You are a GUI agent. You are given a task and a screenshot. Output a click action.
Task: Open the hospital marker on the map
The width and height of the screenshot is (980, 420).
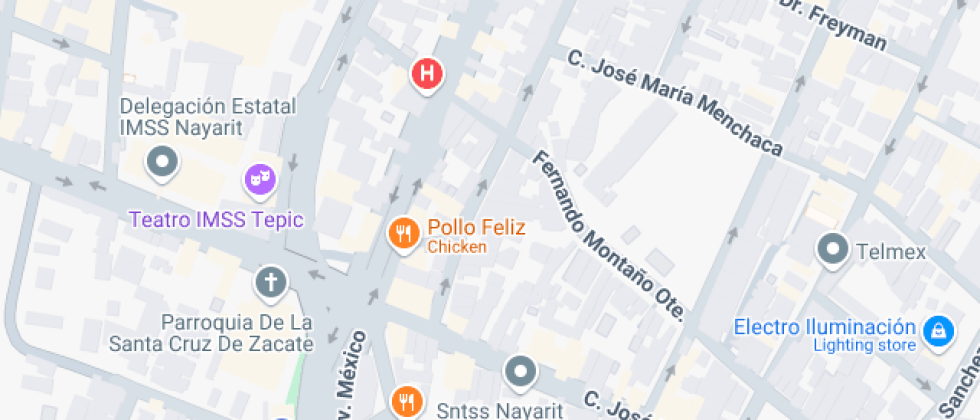(x=428, y=74)
